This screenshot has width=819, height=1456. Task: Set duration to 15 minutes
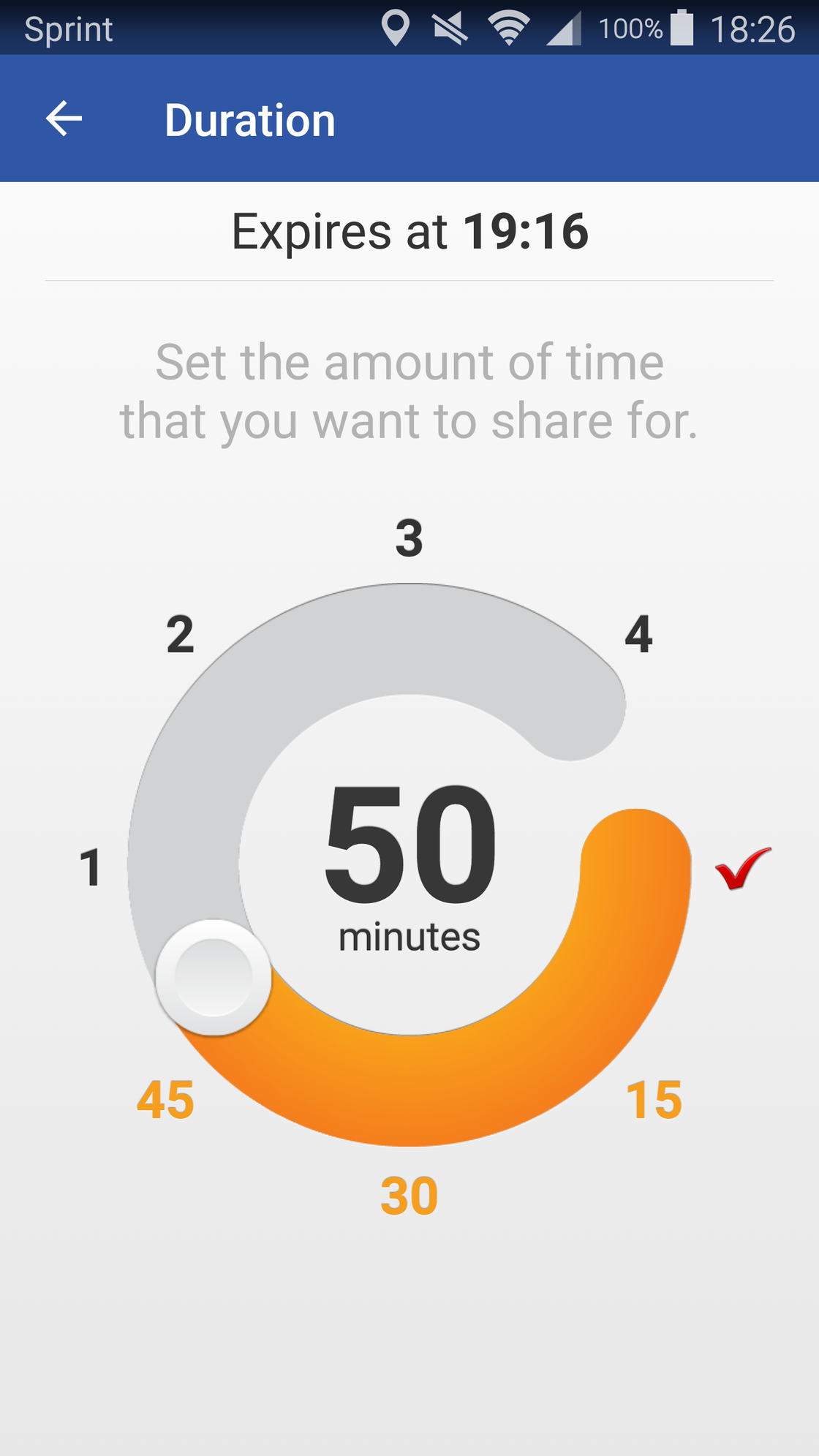[654, 1100]
